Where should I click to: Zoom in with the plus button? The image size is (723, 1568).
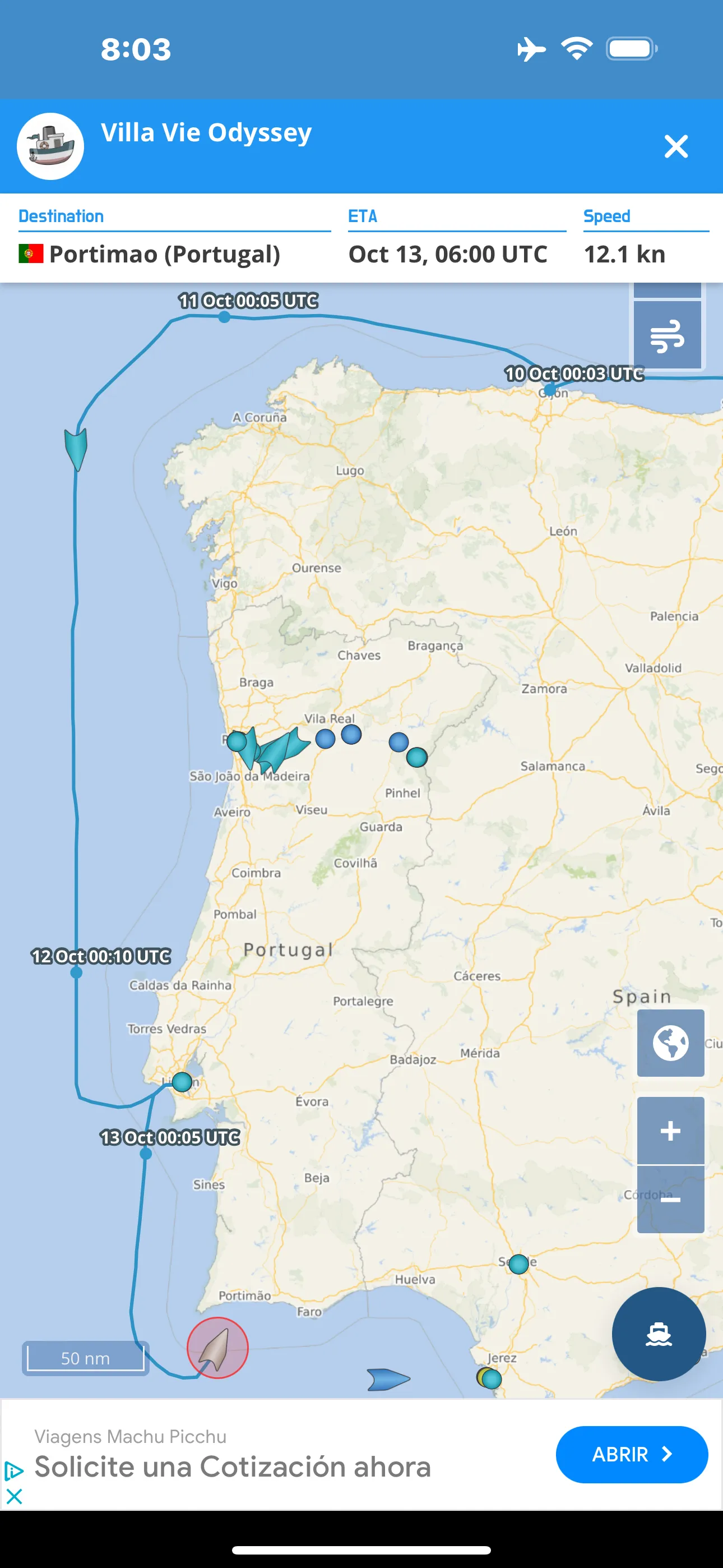[670, 1131]
